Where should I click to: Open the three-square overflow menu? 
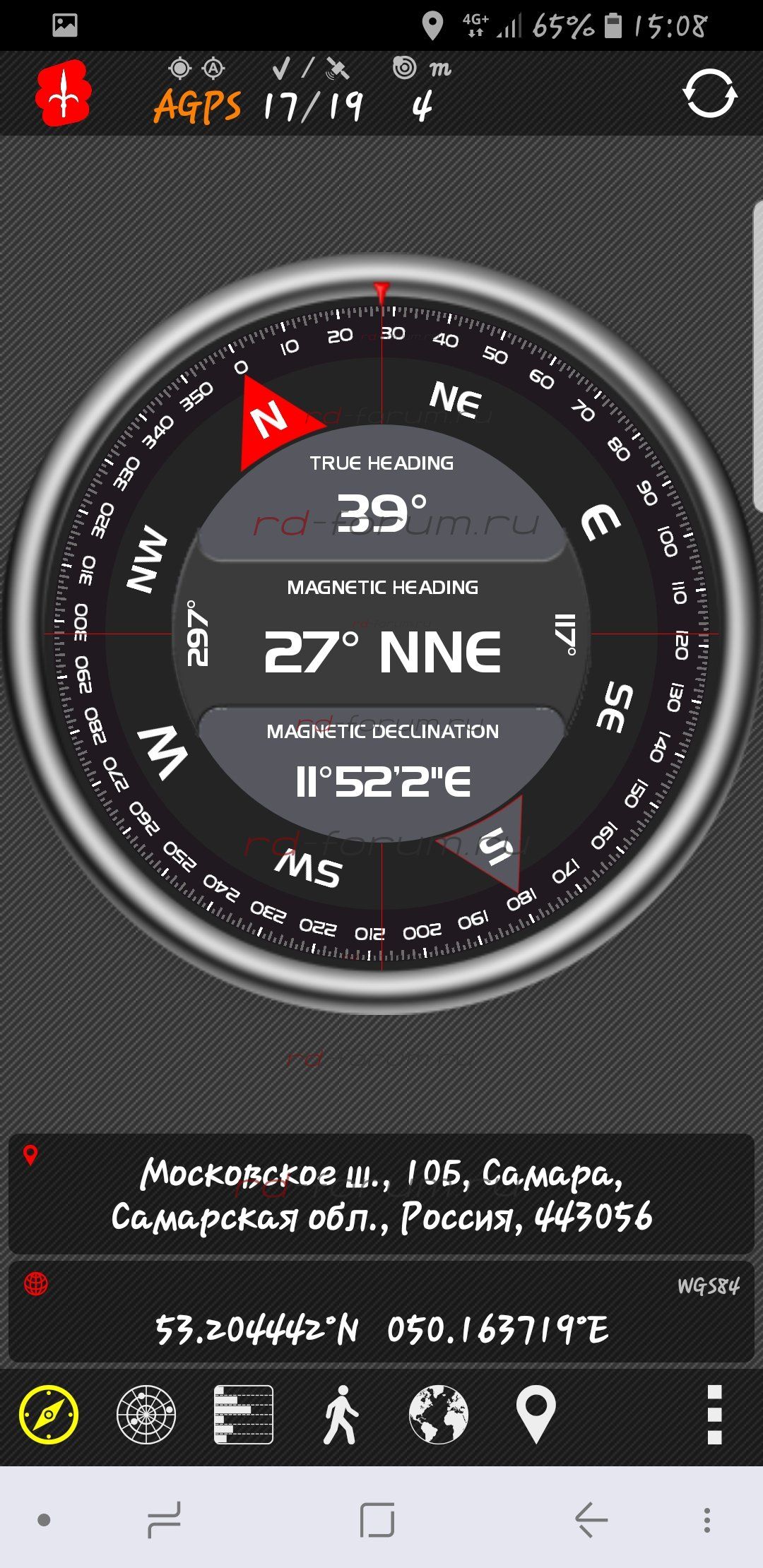click(x=714, y=1415)
